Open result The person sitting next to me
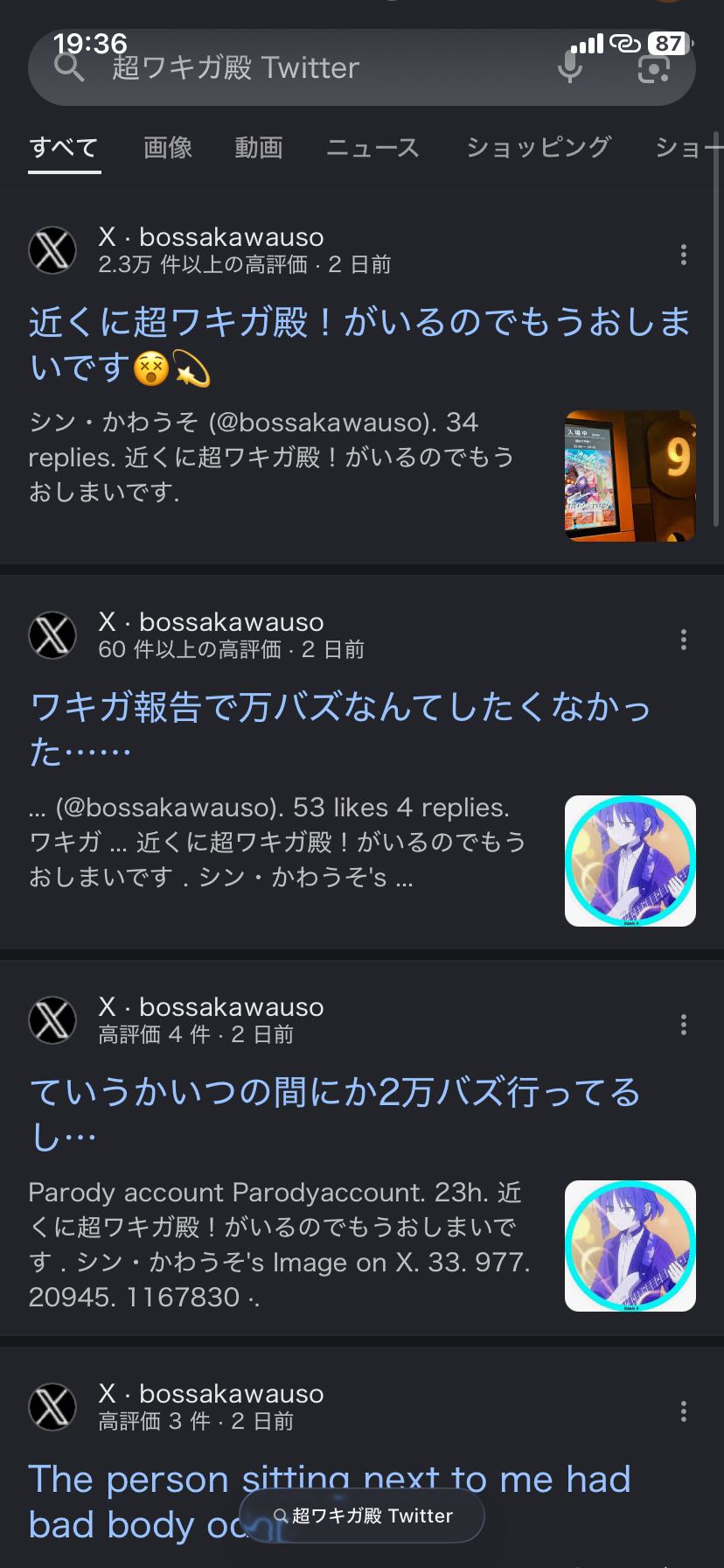This screenshot has width=724, height=1568. pos(329,1480)
